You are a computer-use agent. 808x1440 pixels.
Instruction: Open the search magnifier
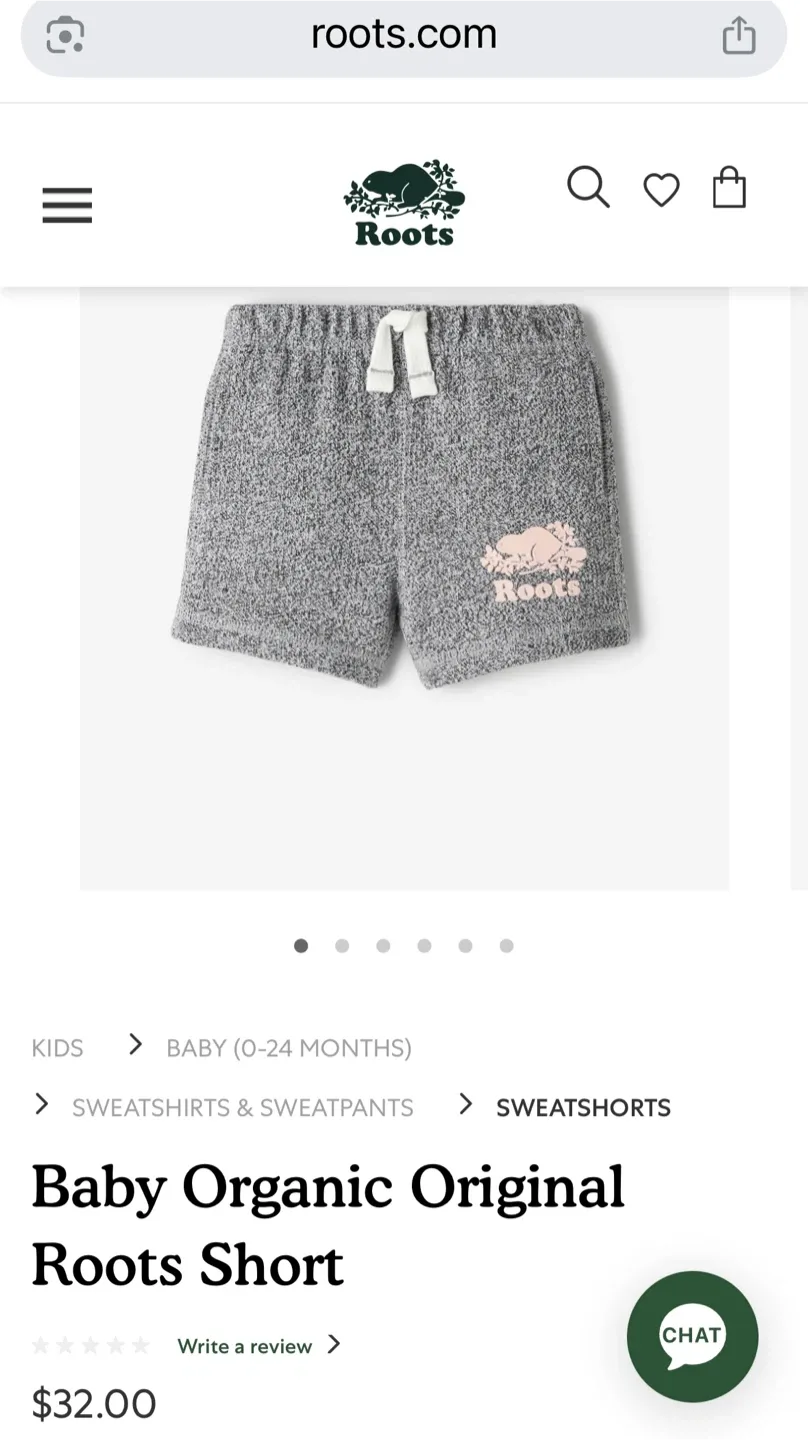[x=588, y=188]
